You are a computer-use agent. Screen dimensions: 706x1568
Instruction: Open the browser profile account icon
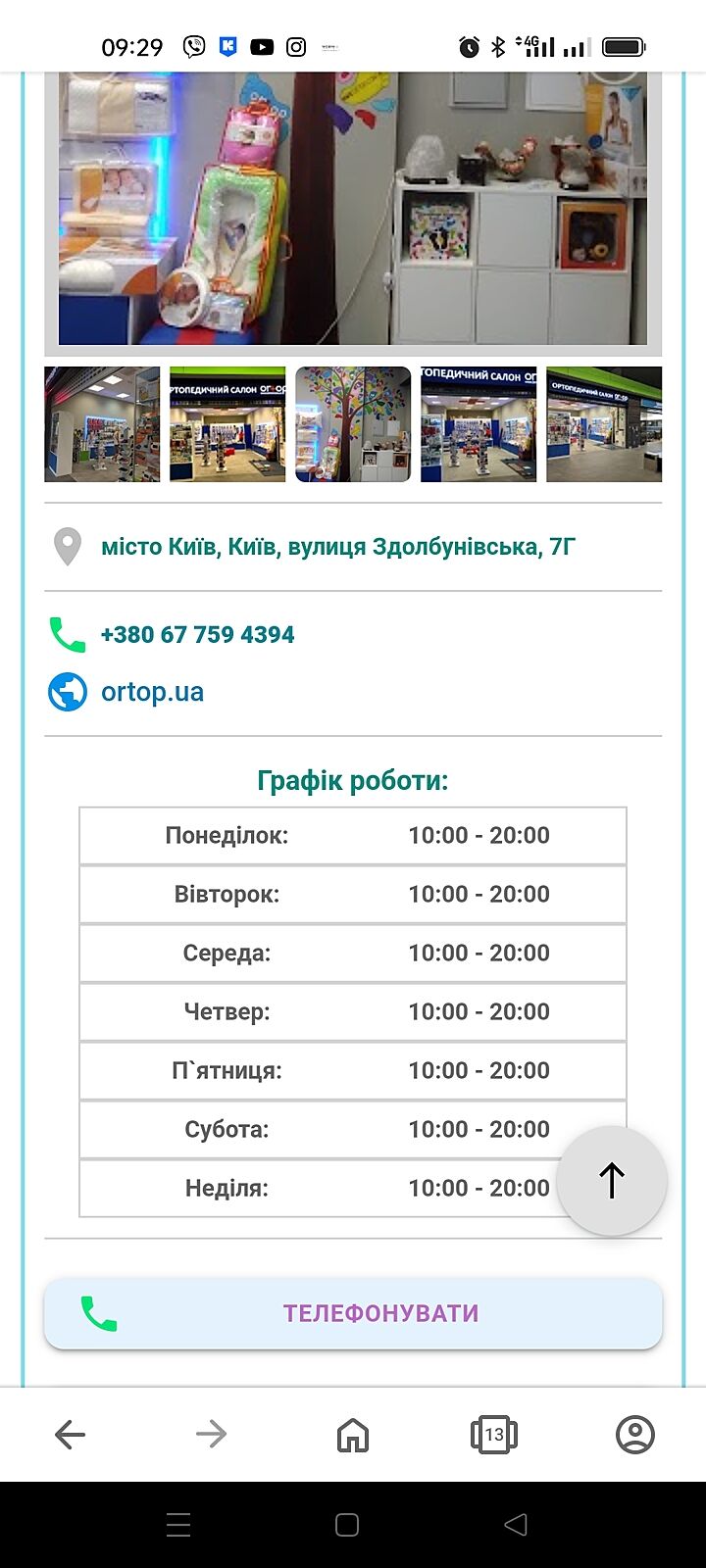(635, 1435)
